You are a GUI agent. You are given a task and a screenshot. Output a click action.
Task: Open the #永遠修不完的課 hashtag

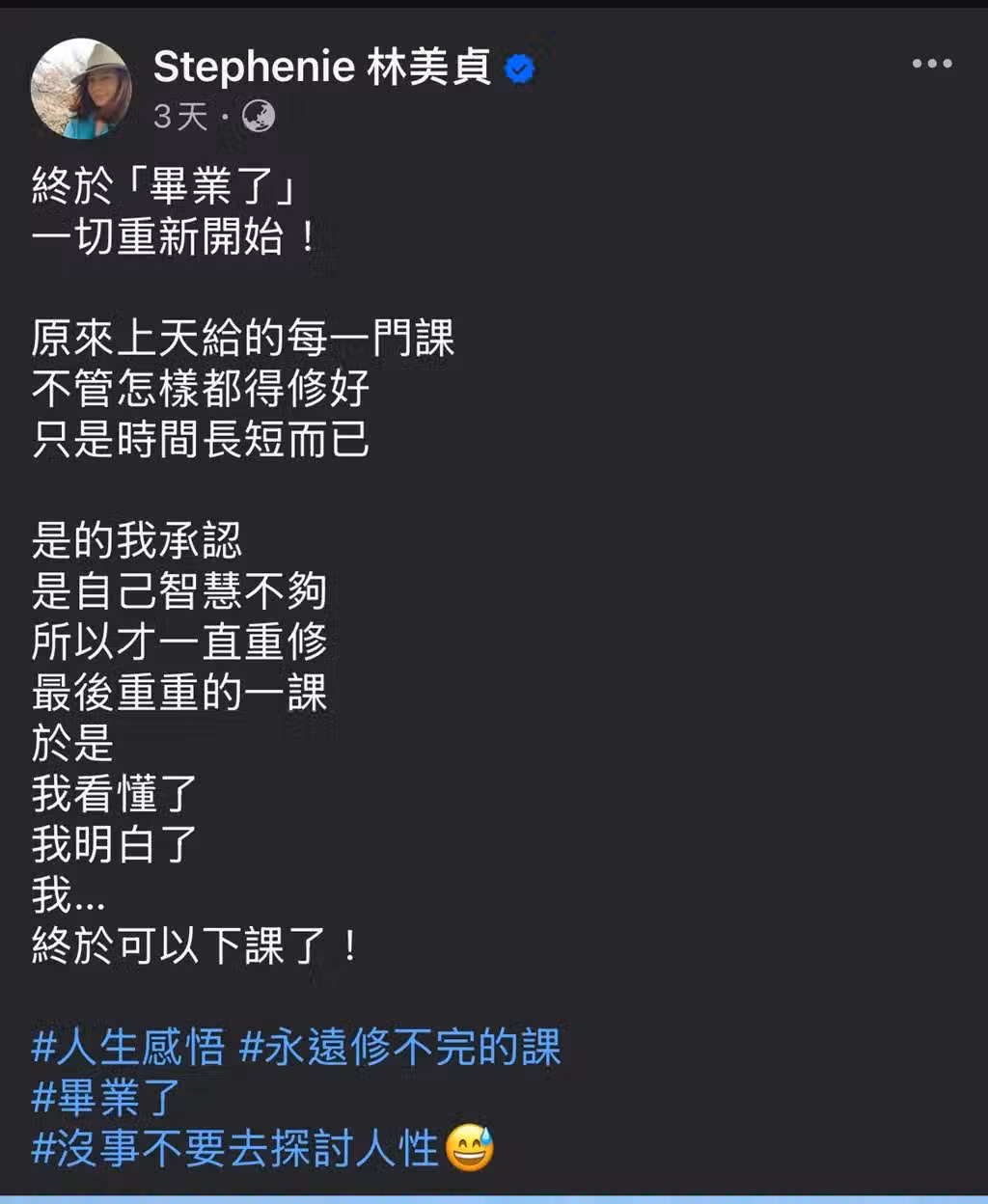(x=399, y=1048)
